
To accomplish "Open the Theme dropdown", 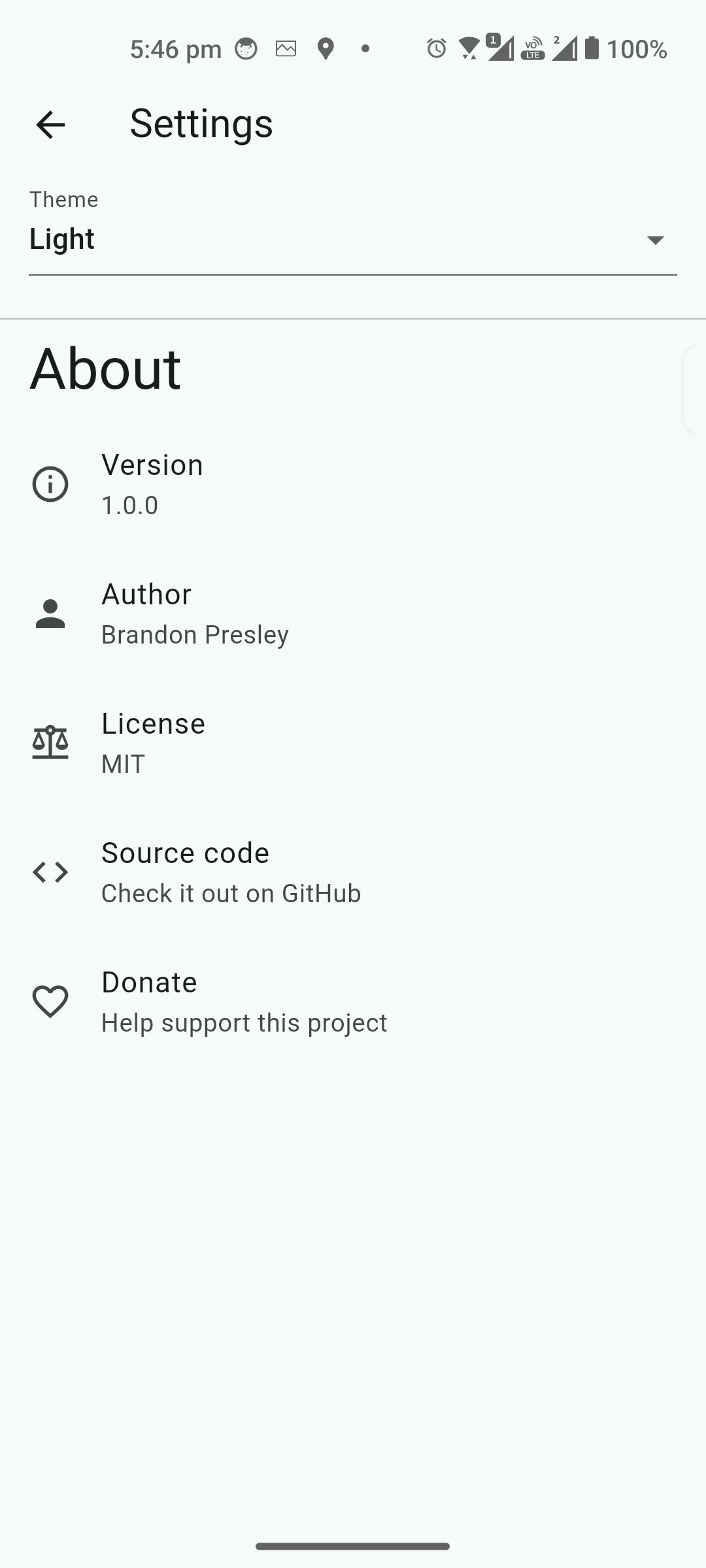I will click(x=353, y=239).
